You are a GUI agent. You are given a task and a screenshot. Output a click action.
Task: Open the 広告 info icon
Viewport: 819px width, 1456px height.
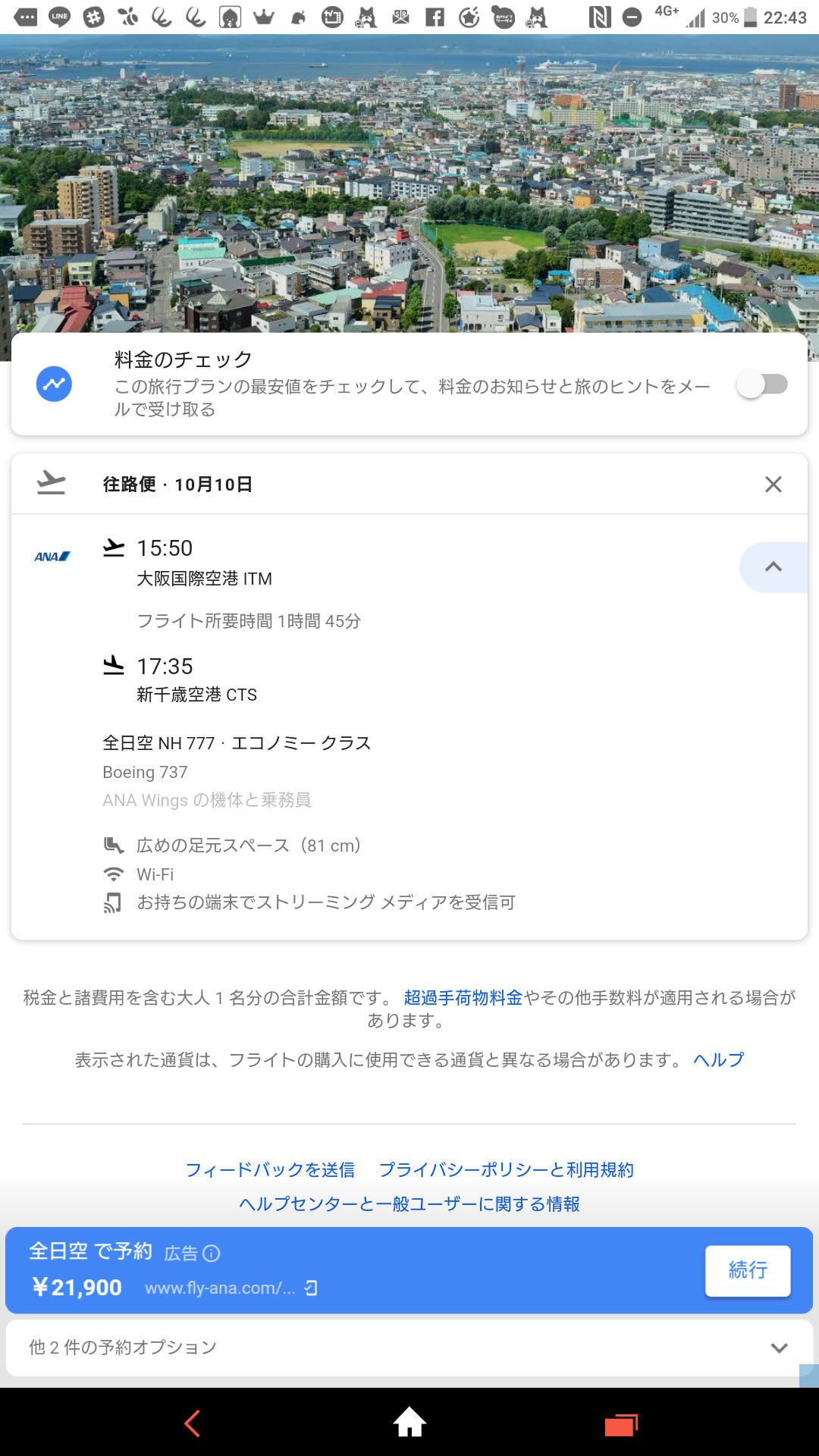coord(212,1254)
